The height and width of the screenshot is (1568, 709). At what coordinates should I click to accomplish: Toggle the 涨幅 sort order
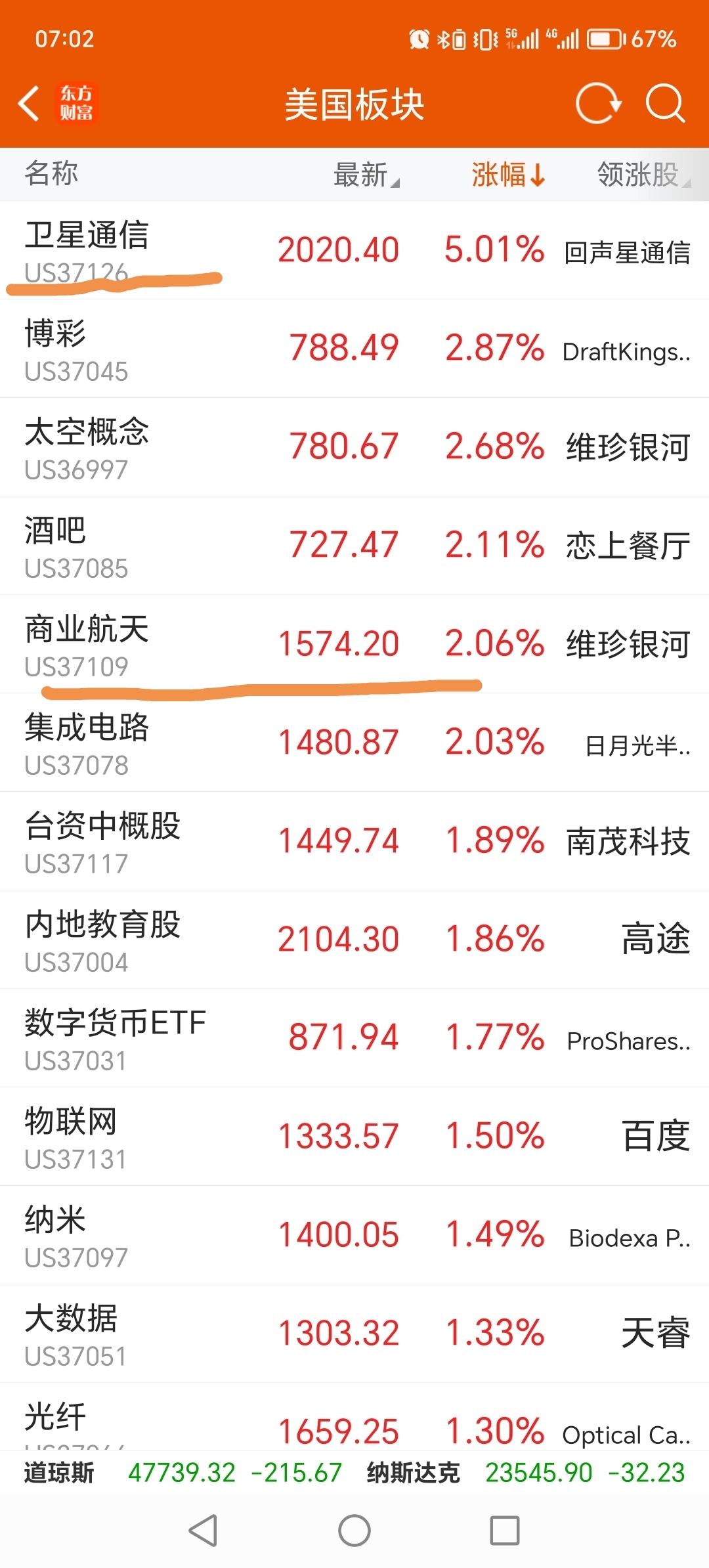(x=508, y=175)
